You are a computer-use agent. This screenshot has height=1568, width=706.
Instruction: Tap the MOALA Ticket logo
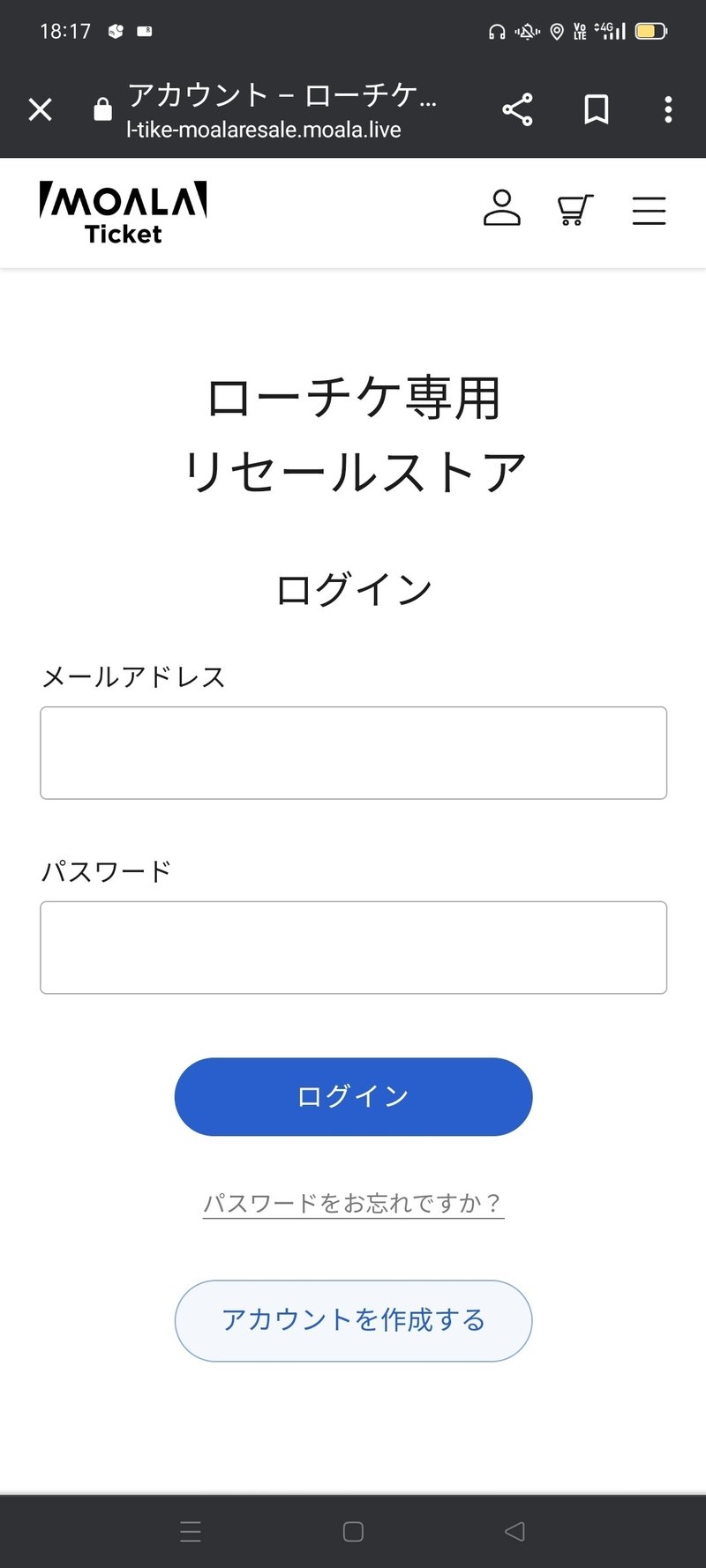pos(124,212)
